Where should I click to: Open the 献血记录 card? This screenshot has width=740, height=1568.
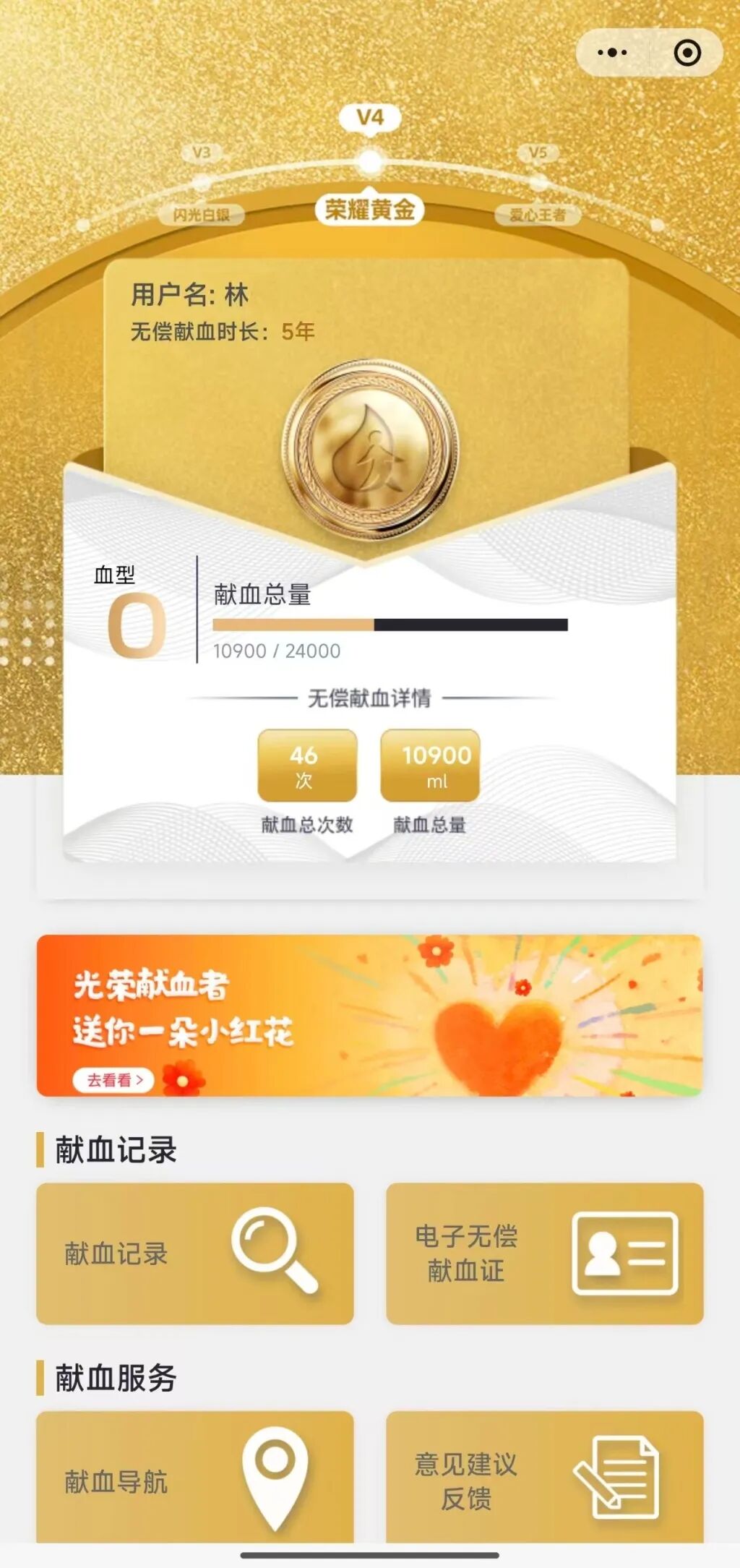(195, 1254)
